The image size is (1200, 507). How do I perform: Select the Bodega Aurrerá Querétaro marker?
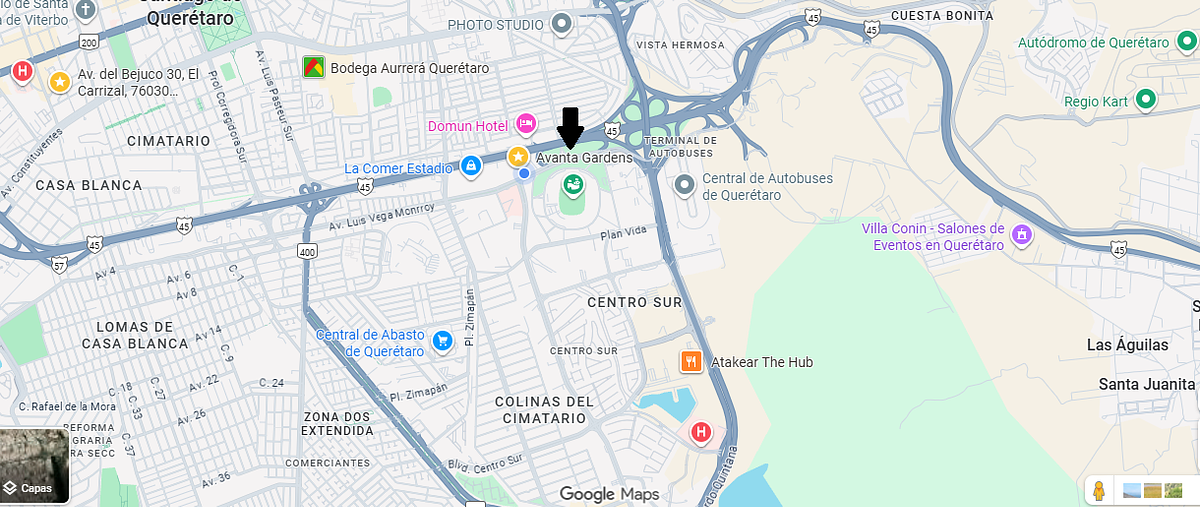pos(314,68)
